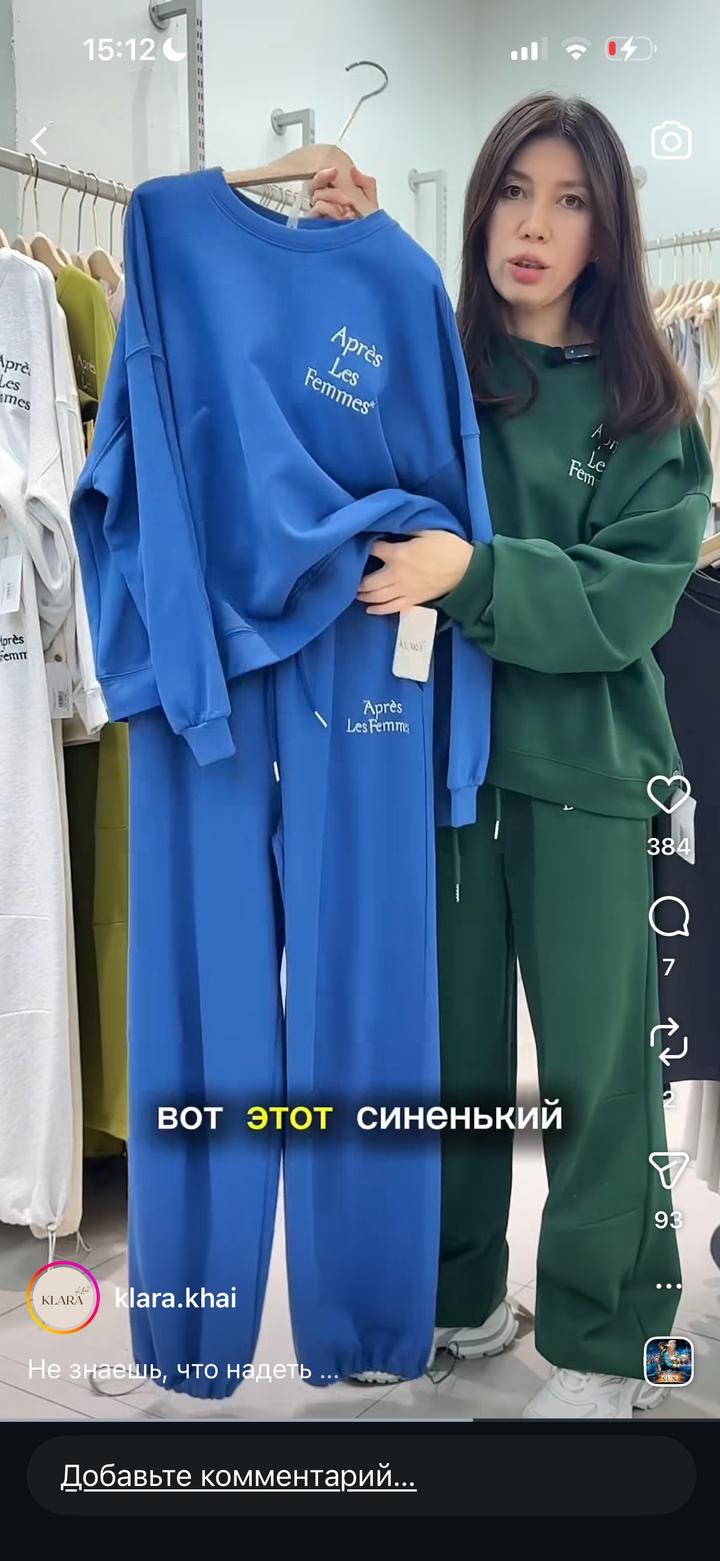720x1561 pixels.
Task: Open the three-dot more options menu
Action: [668, 1286]
